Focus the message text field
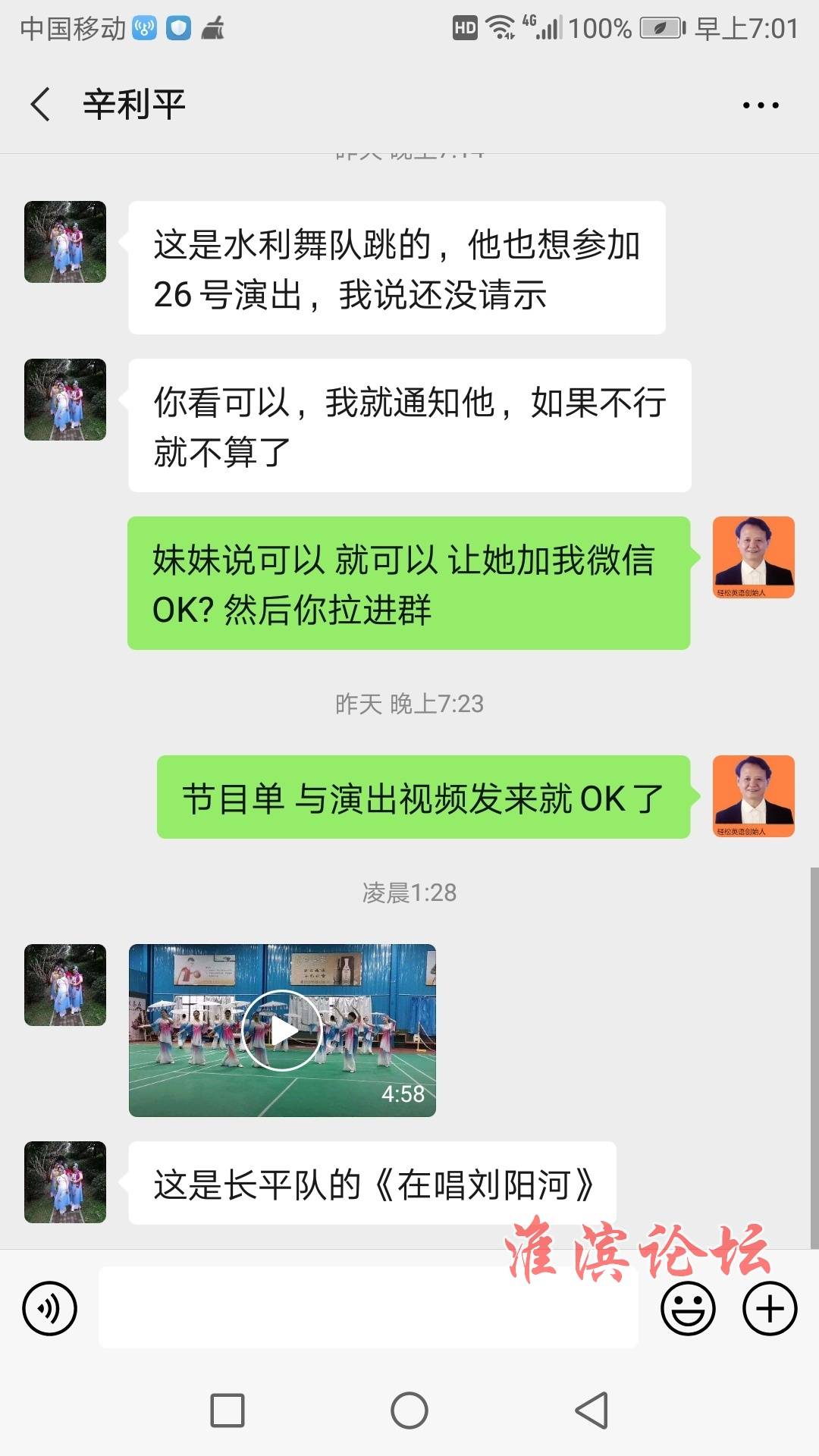Viewport: 819px width, 1456px height. 368,1307
